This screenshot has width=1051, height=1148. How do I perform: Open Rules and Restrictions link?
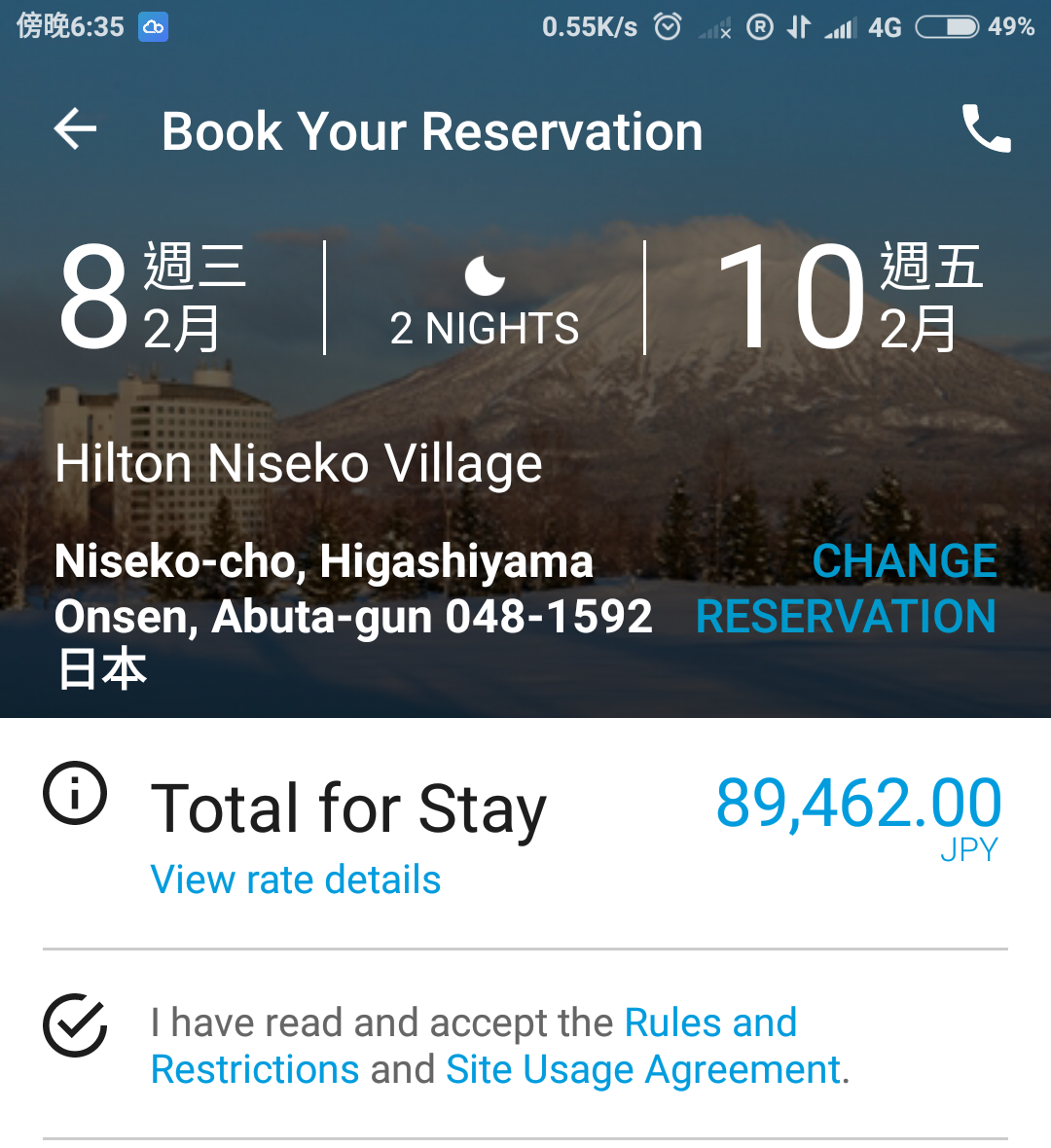[709, 1023]
